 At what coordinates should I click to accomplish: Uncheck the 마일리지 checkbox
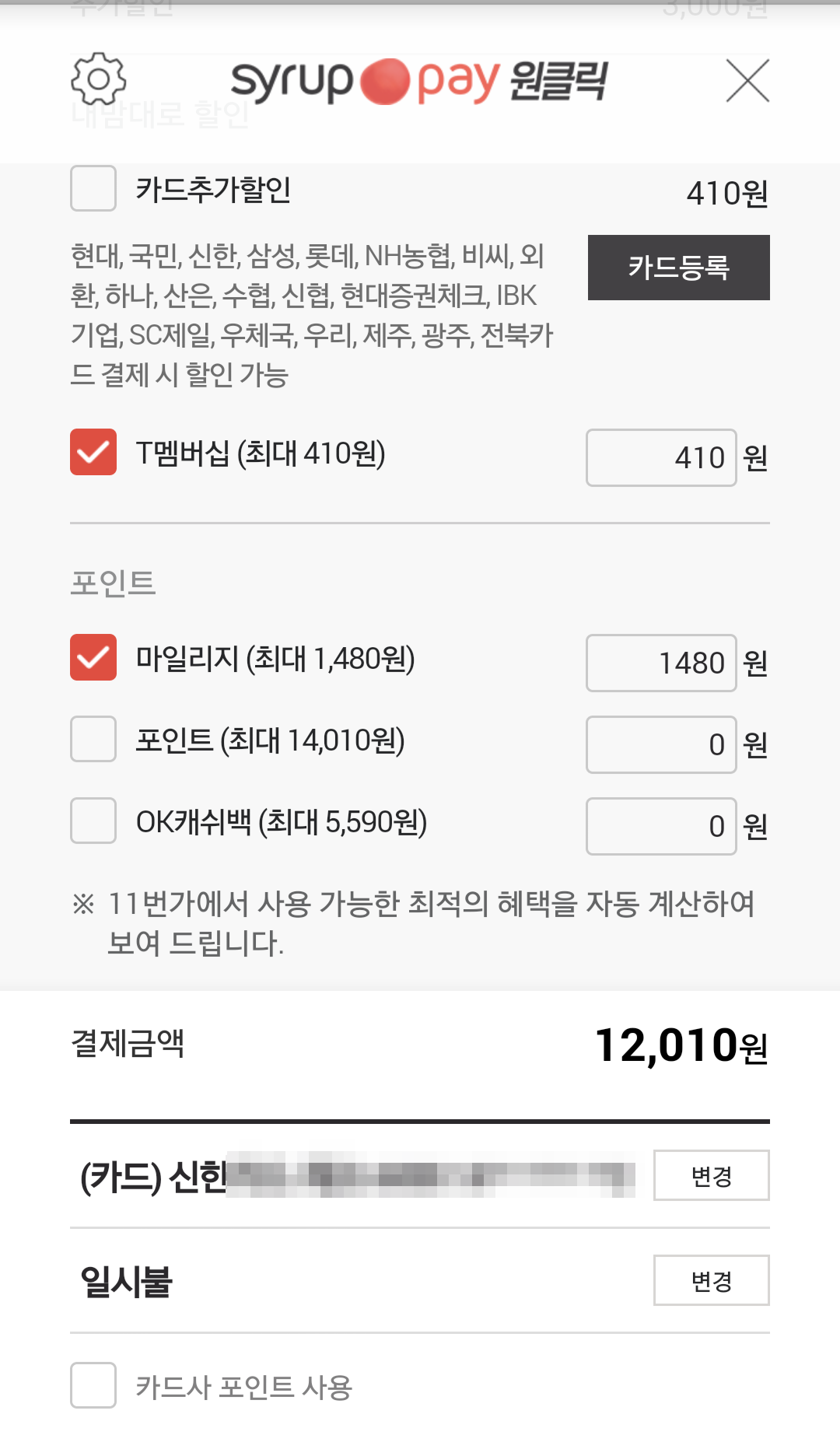pos(93,657)
